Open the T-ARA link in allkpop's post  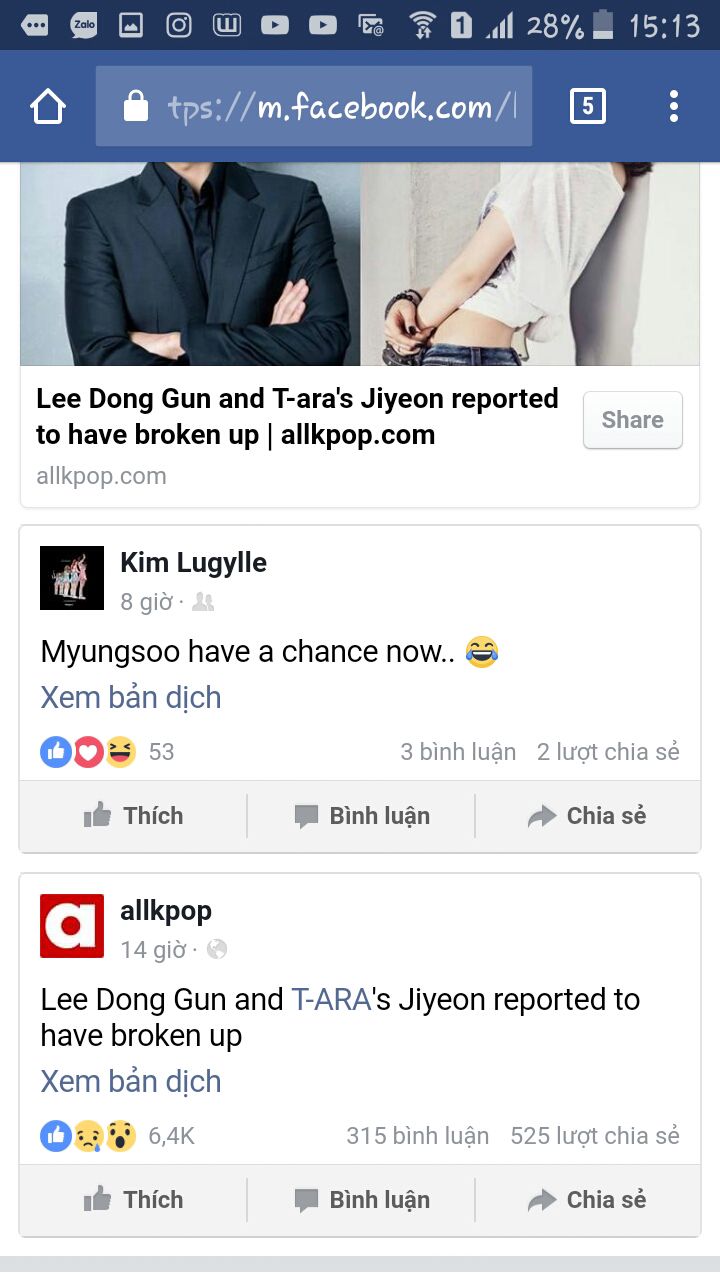(x=331, y=999)
